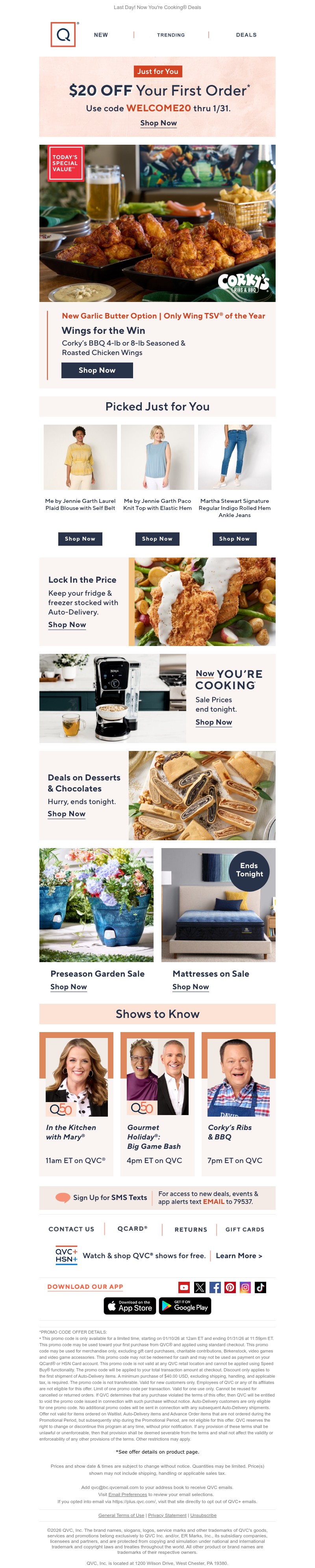Viewport: 315px width, 1568px height.
Task: Open Shop Now for Desserts & Chocolates
Action: coord(67,814)
